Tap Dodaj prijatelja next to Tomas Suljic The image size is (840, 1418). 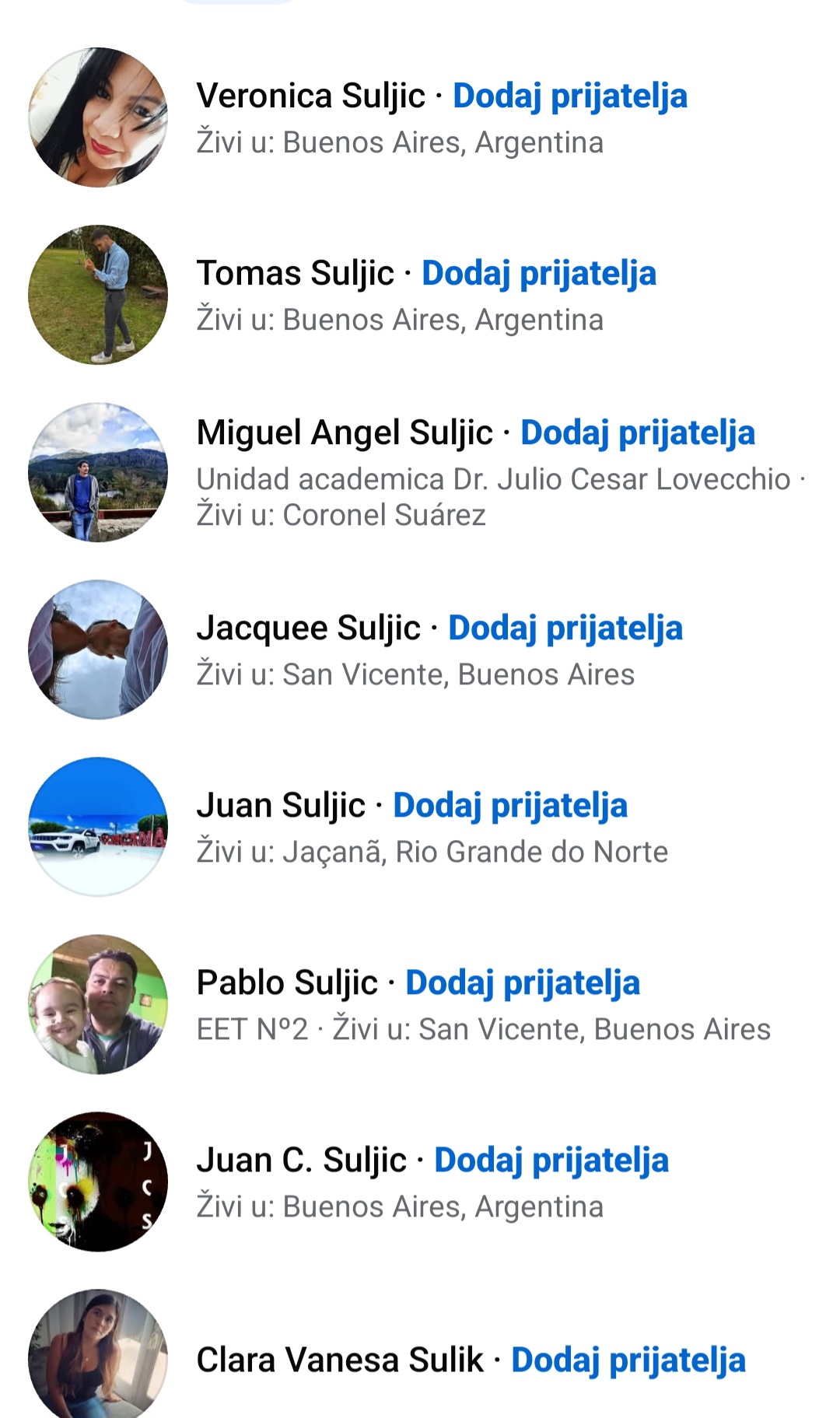(x=538, y=274)
